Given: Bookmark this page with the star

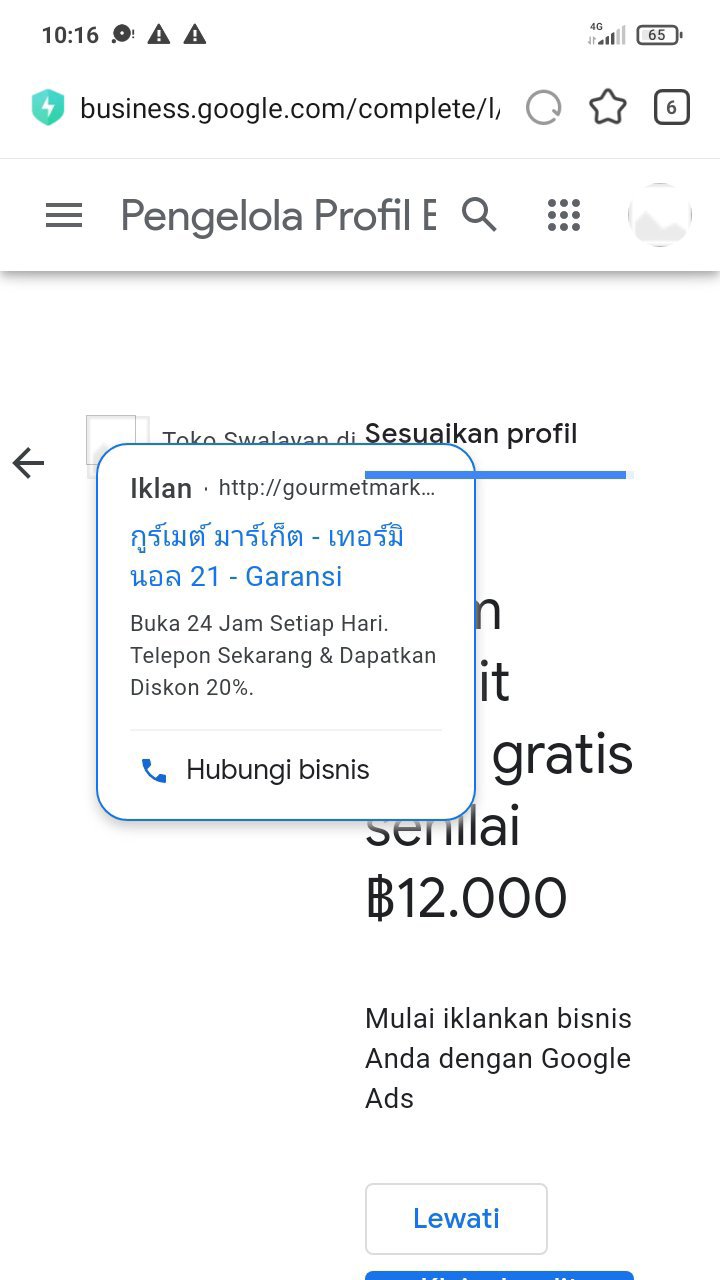Looking at the screenshot, I should point(608,108).
